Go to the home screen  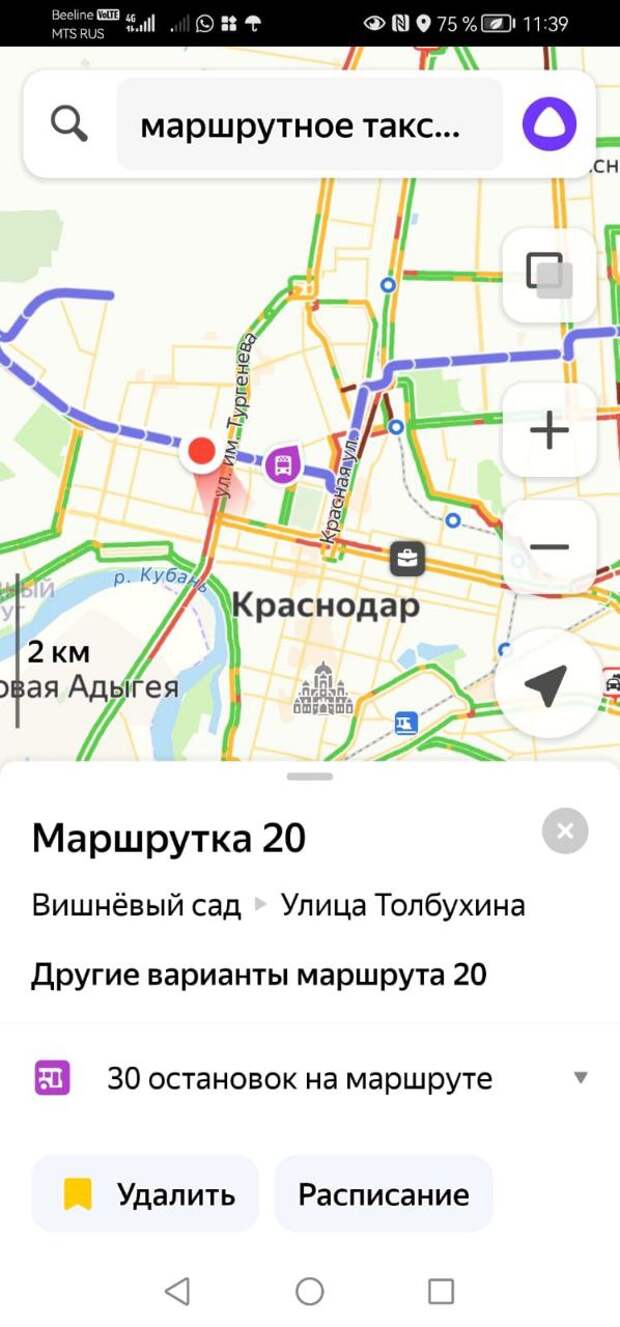(310, 1291)
